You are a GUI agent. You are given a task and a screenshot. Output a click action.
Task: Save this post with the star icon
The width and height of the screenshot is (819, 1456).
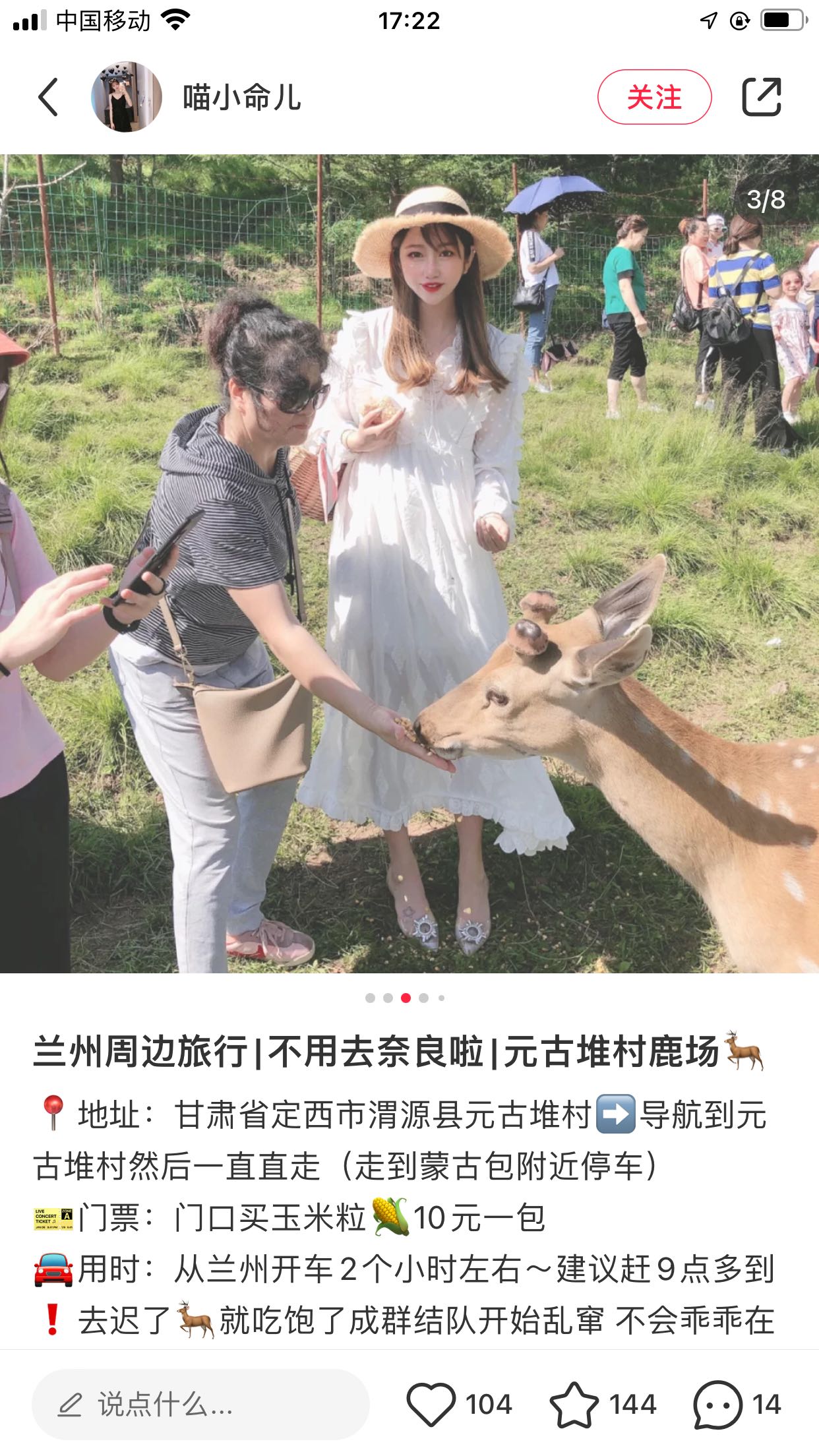click(574, 1405)
